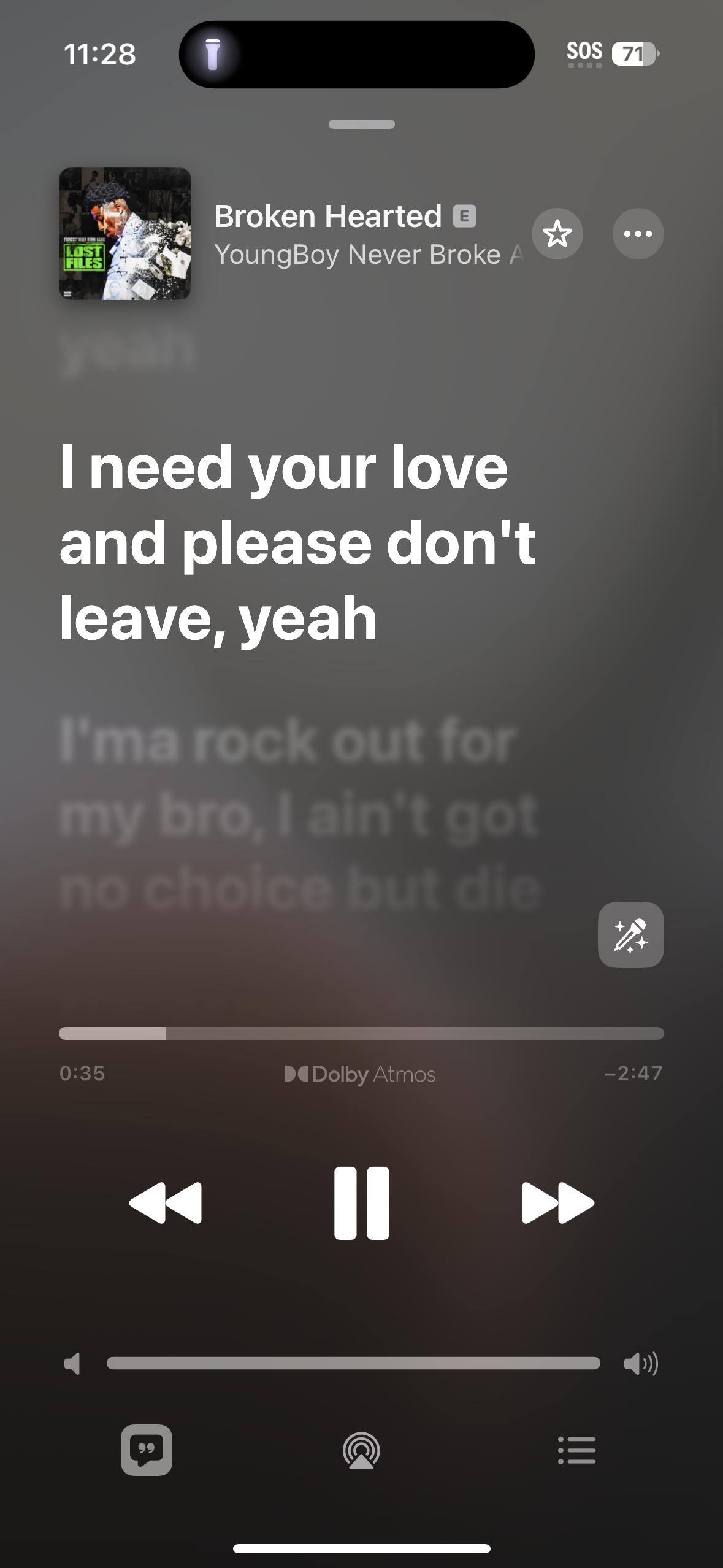723x1568 pixels.
Task: Hide the lyrics view
Action: click(x=147, y=1450)
